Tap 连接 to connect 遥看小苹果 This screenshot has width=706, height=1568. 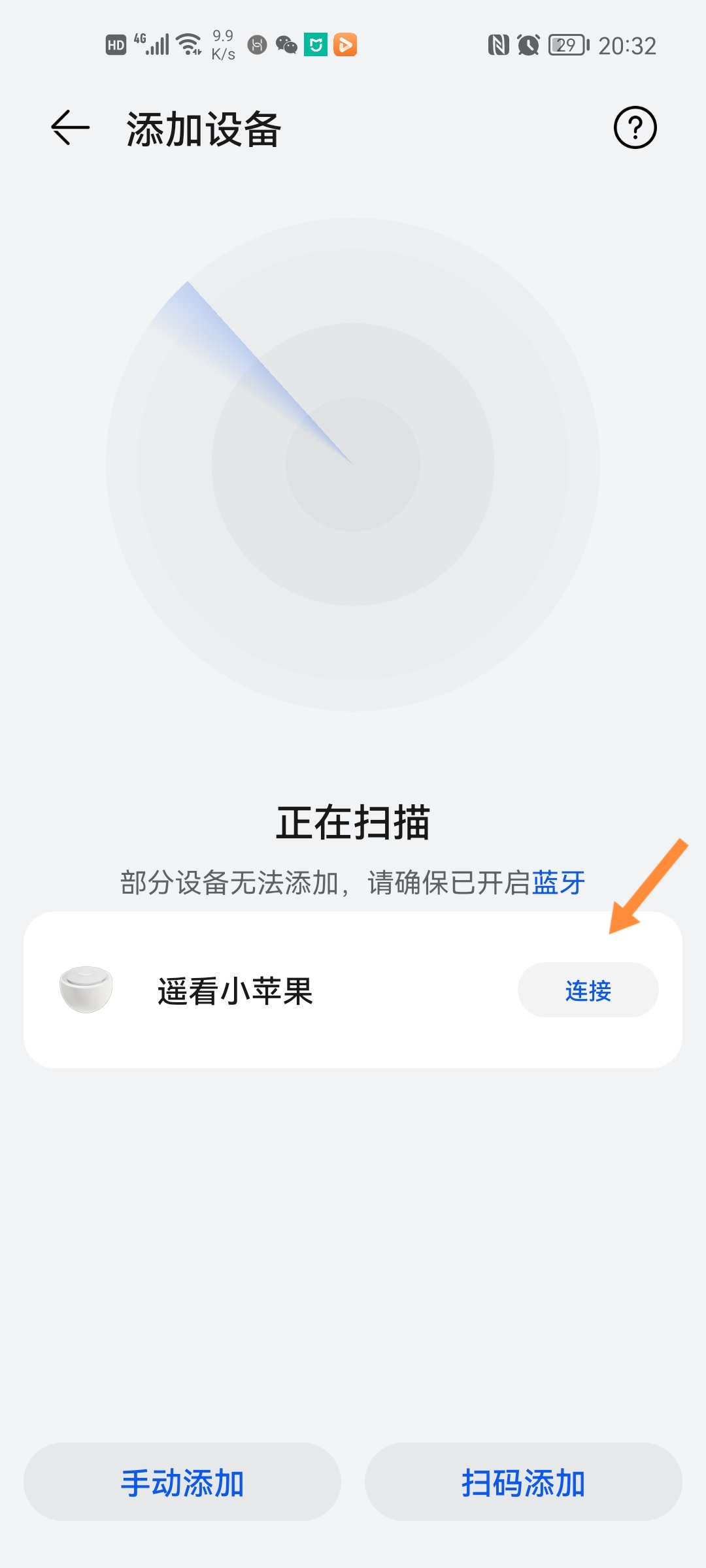(x=588, y=989)
